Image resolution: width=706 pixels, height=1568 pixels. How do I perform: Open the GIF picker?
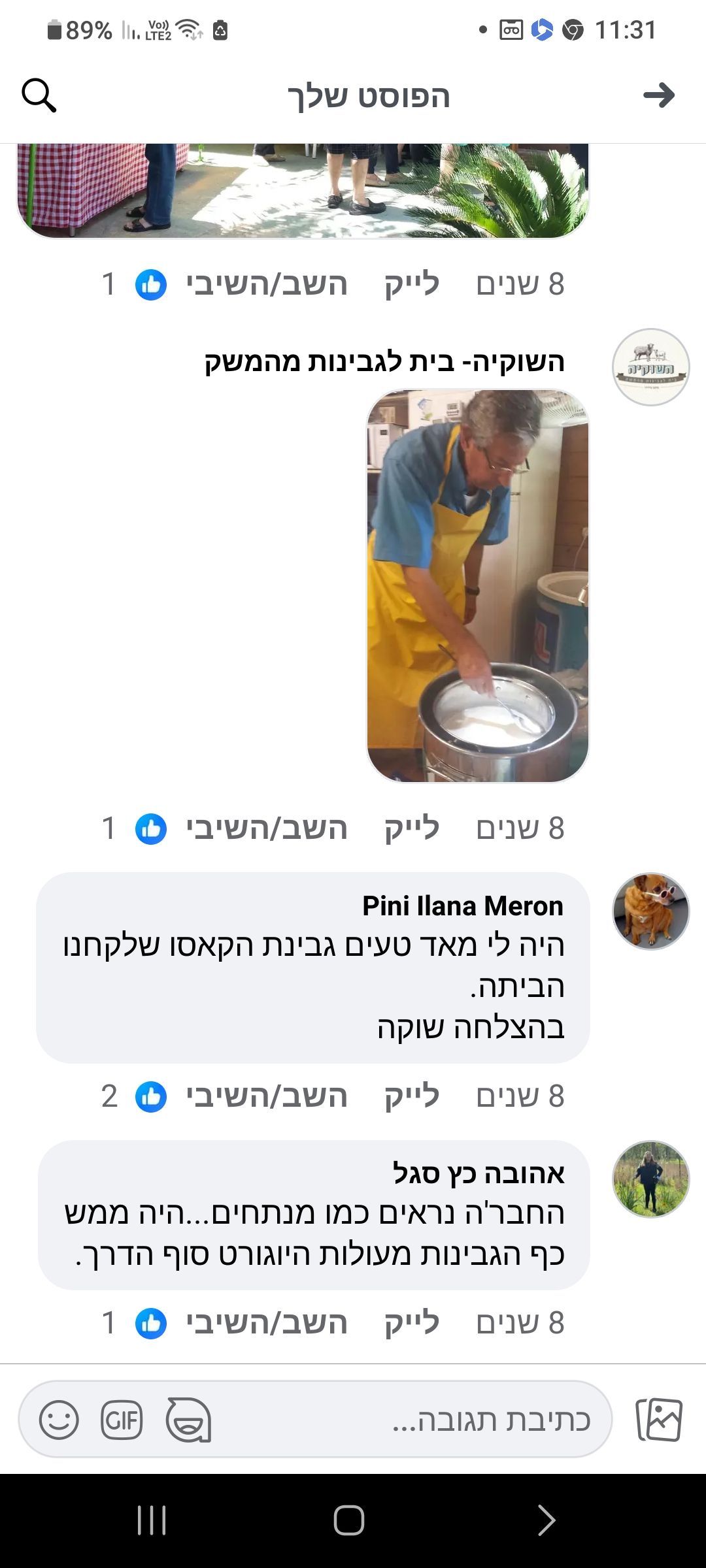pos(122,1419)
